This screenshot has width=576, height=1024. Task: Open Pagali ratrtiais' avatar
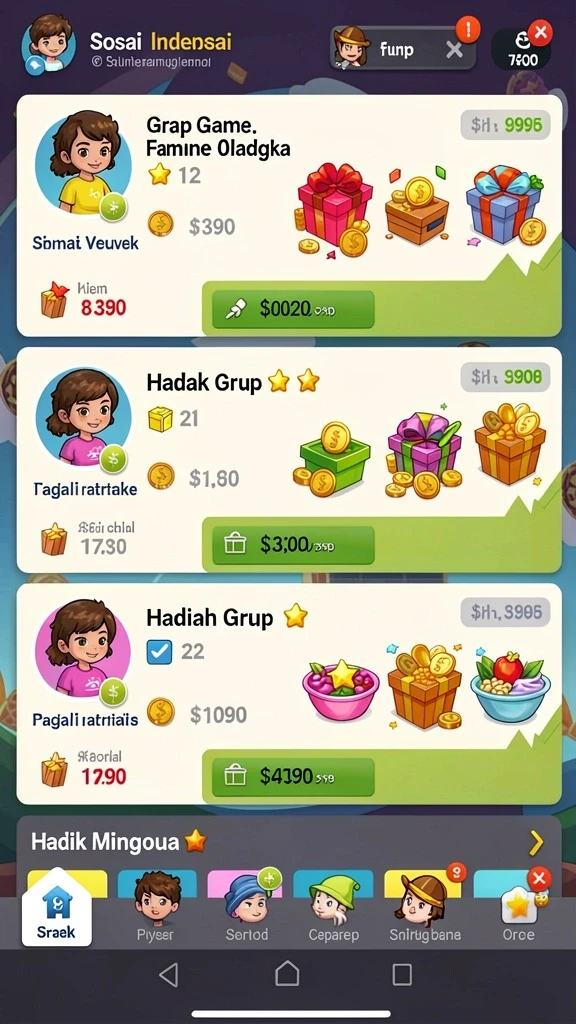click(84, 648)
